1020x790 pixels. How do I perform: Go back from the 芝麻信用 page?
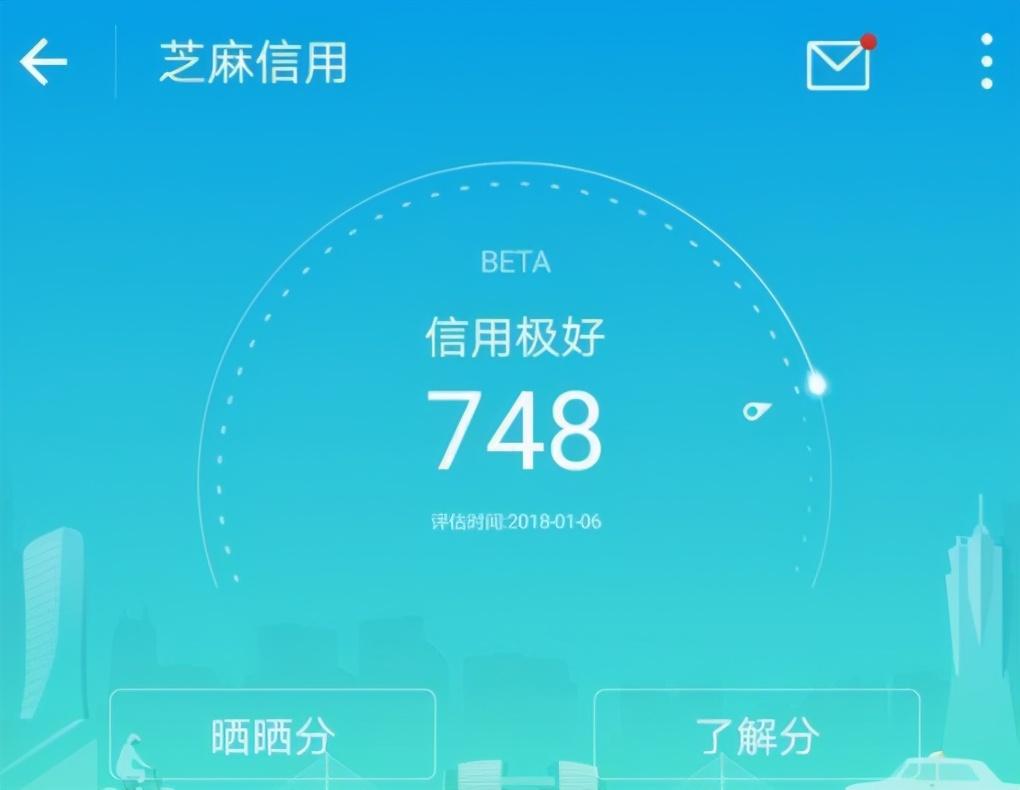(43, 64)
